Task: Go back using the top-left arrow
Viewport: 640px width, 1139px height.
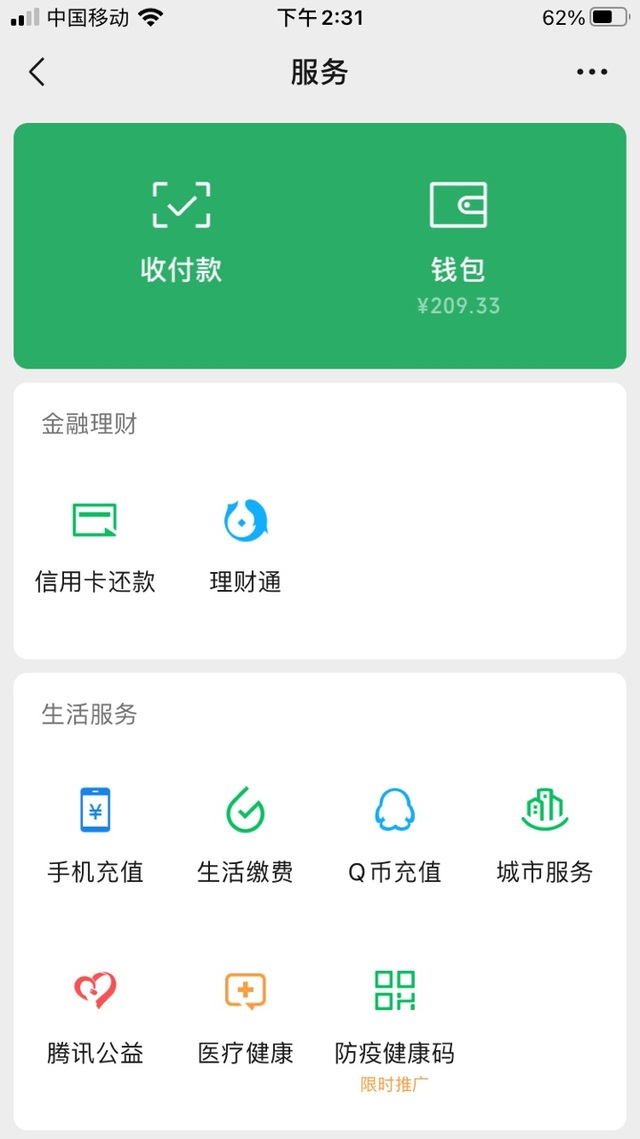Action: coord(37,72)
